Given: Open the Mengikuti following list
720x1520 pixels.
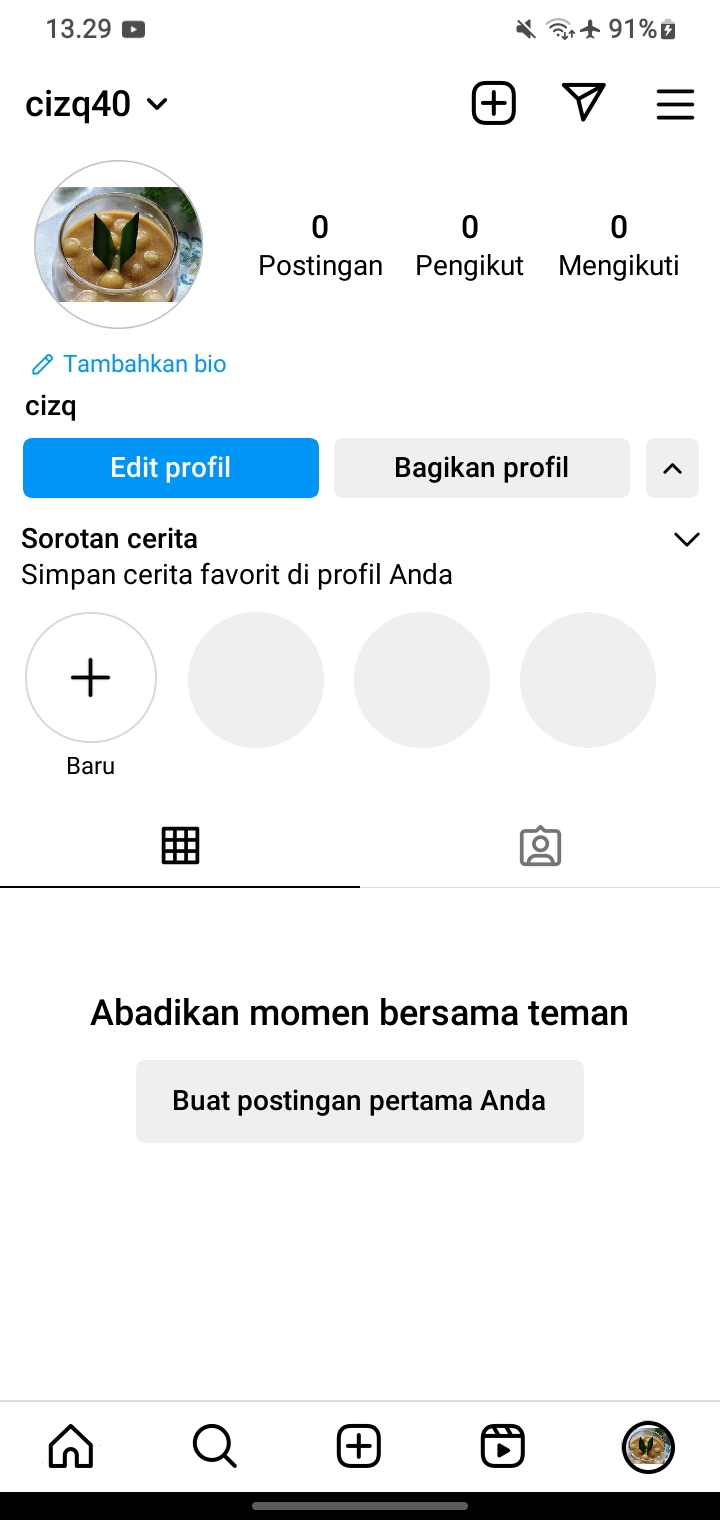Looking at the screenshot, I should pyautogui.click(x=618, y=245).
